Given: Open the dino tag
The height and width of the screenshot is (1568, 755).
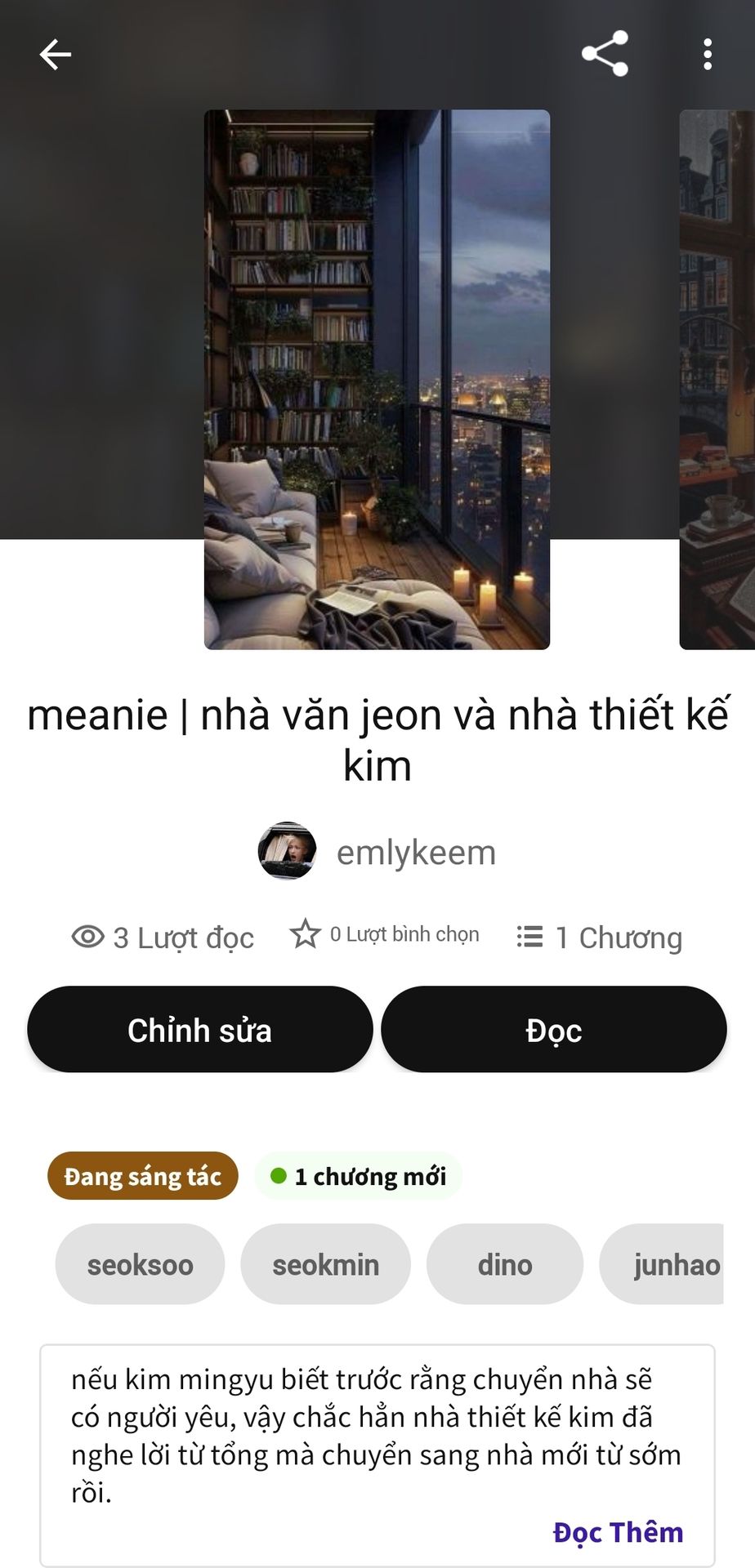Looking at the screenshot, I should coord(504,1264).
